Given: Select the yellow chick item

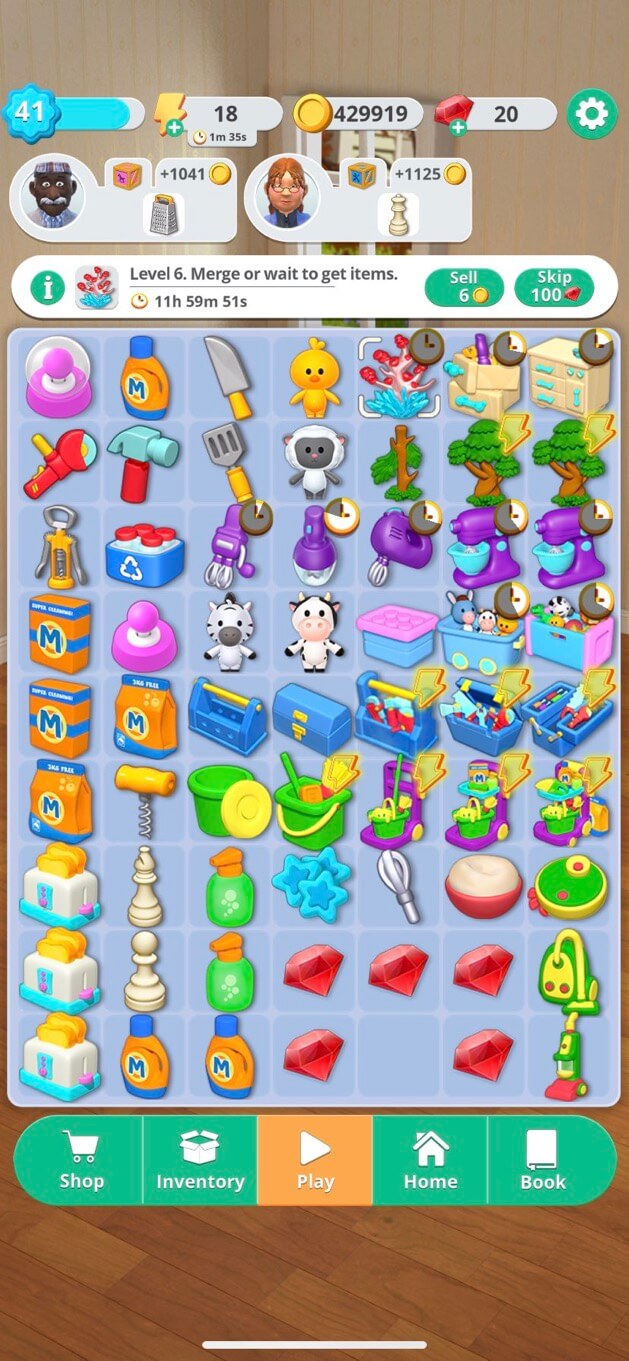Looking at the screenshot, I should coord(315,375).
